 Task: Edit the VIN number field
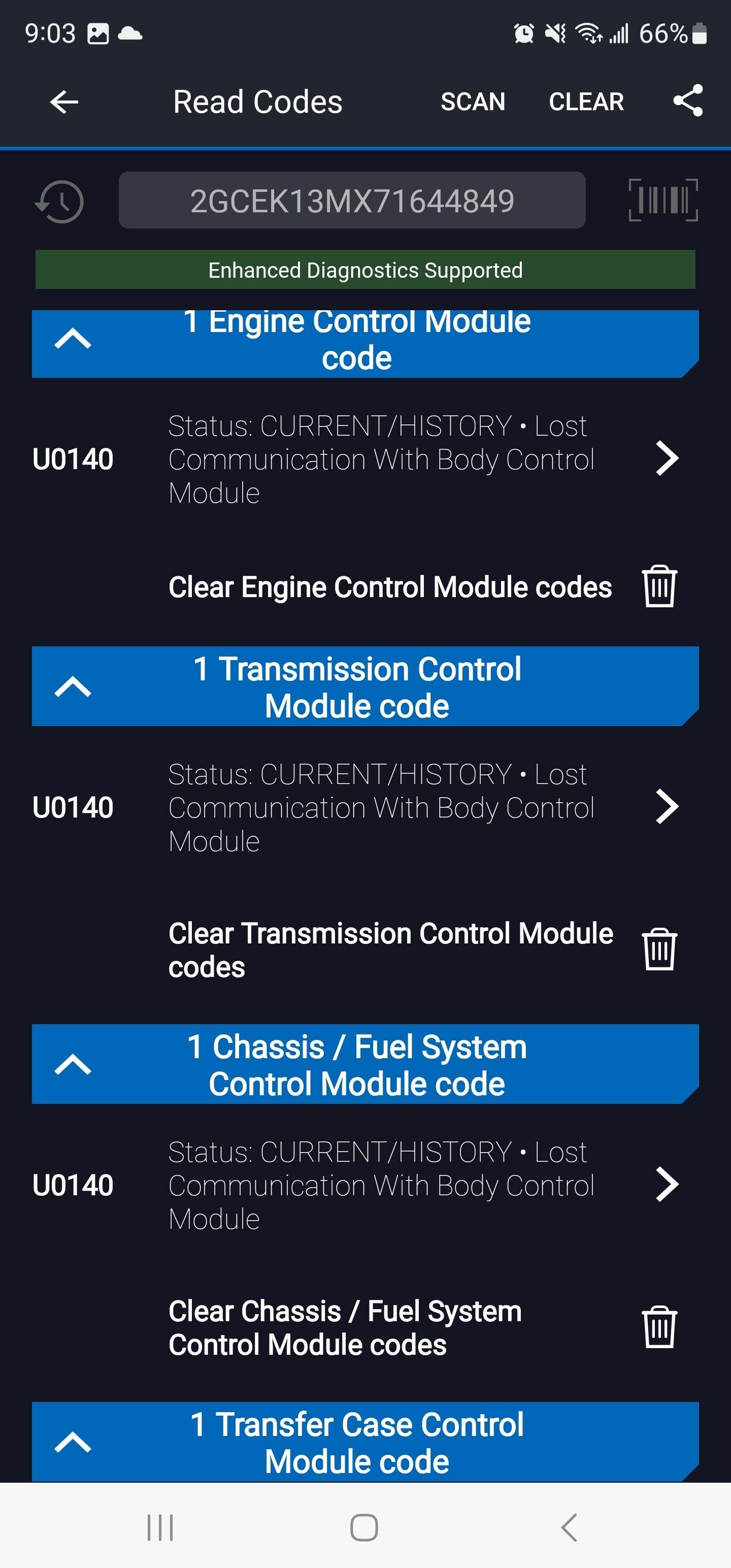click(352, 201)
